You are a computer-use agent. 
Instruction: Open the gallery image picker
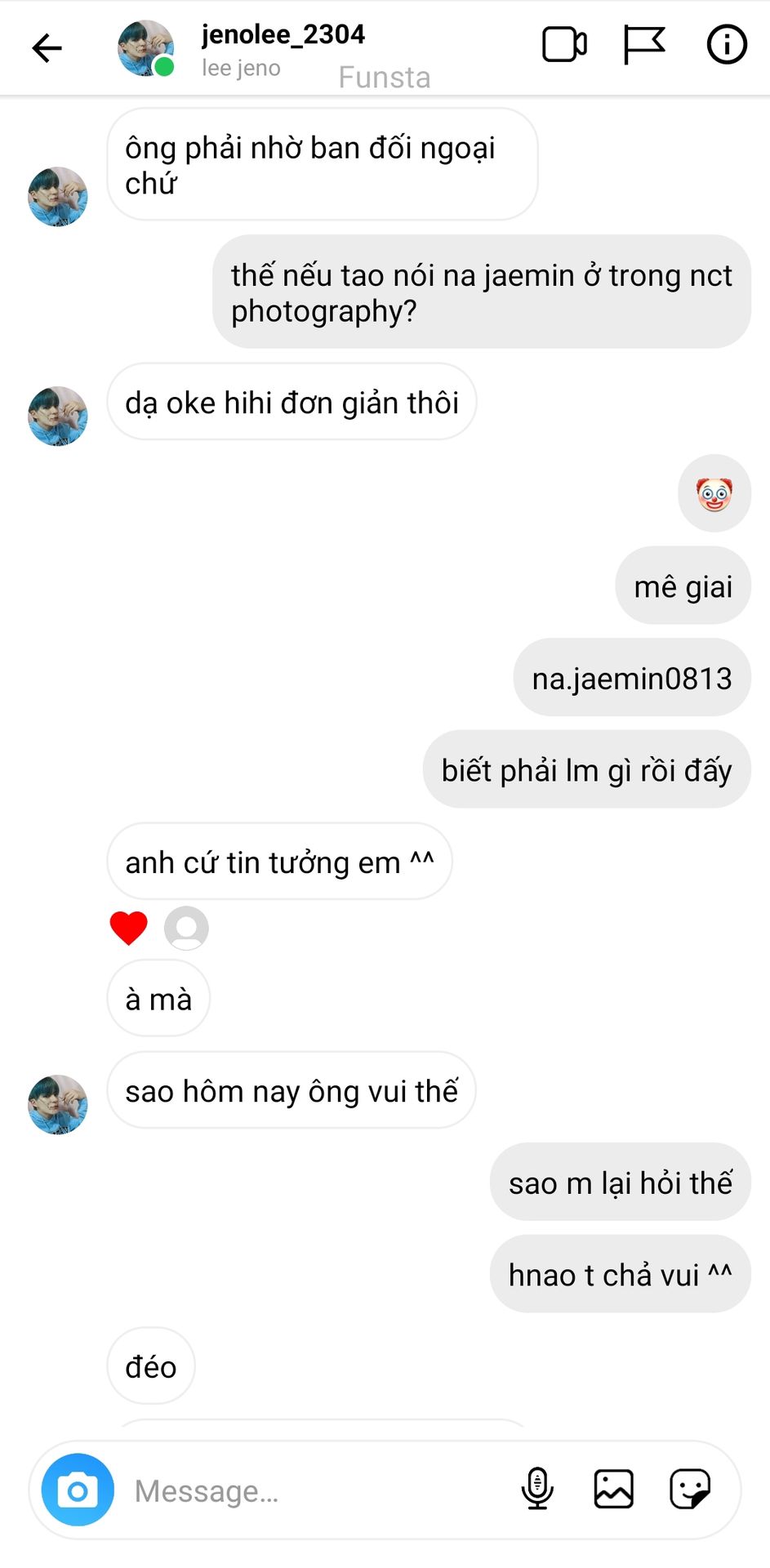(613, 1489)
